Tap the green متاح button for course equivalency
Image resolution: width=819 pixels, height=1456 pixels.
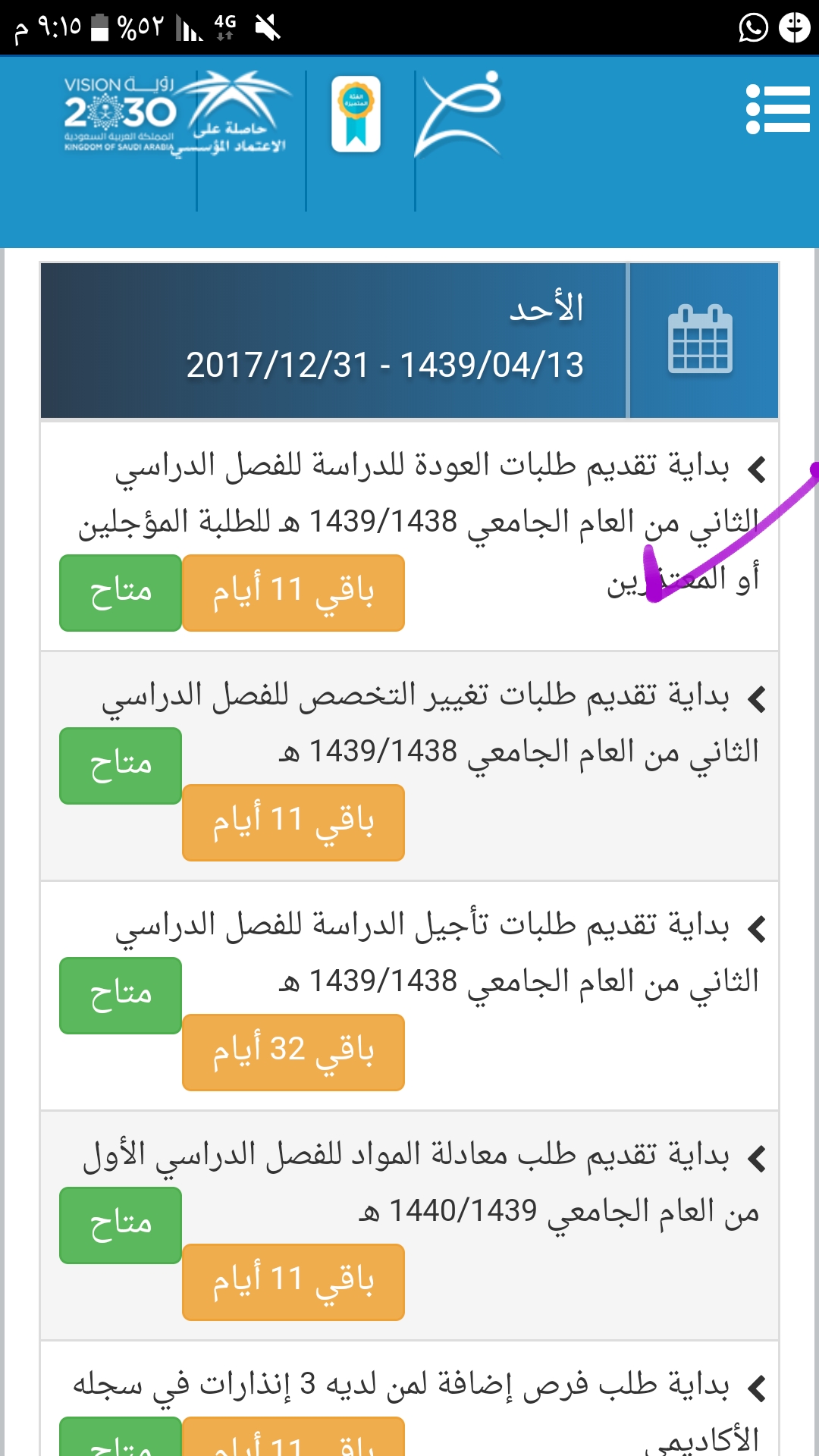pyautogui.click(x=121, y=1225)
